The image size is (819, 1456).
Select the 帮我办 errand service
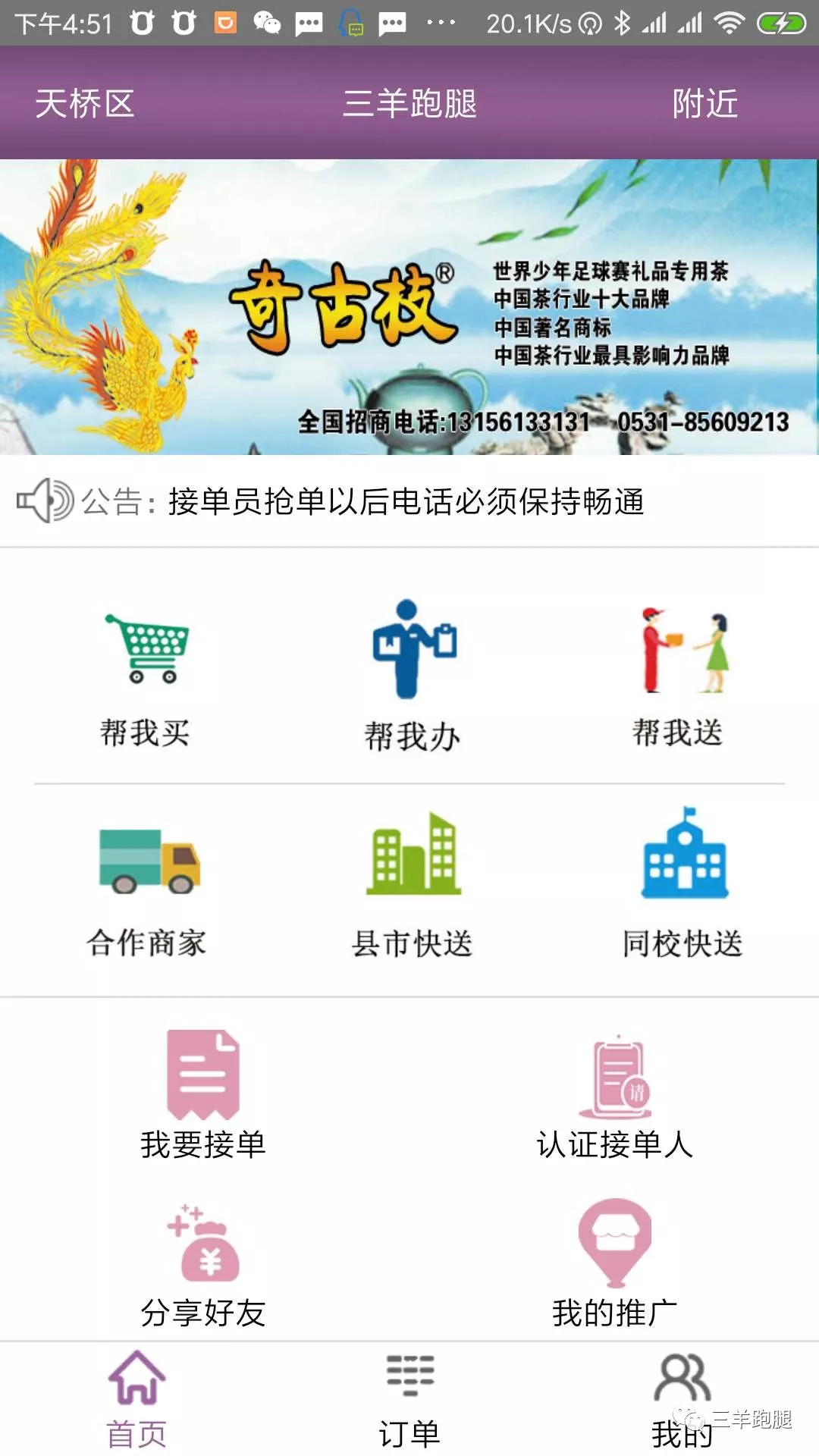coord(412,679)
